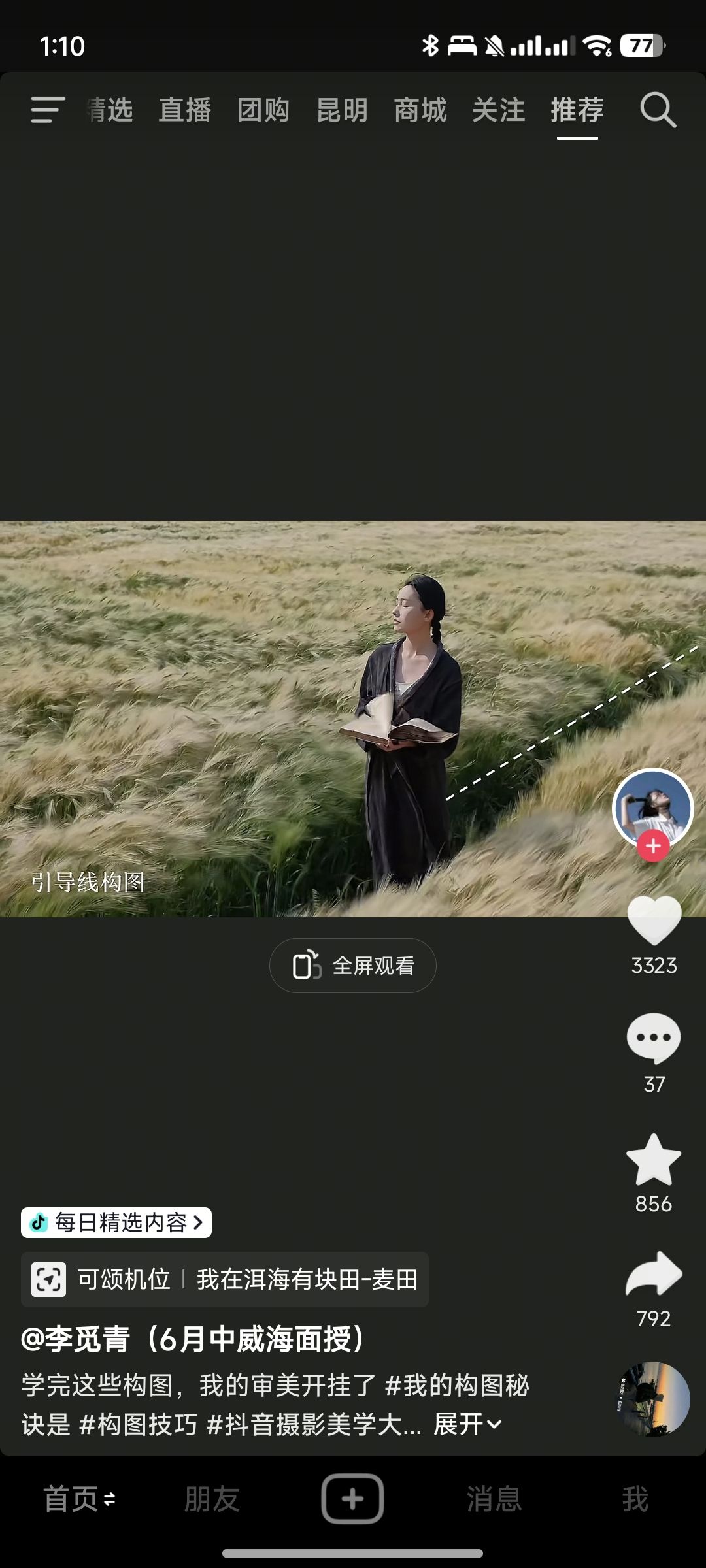The image size is (706, 1568).
Task: Open the side menu button
Action: tap(48, 110)
